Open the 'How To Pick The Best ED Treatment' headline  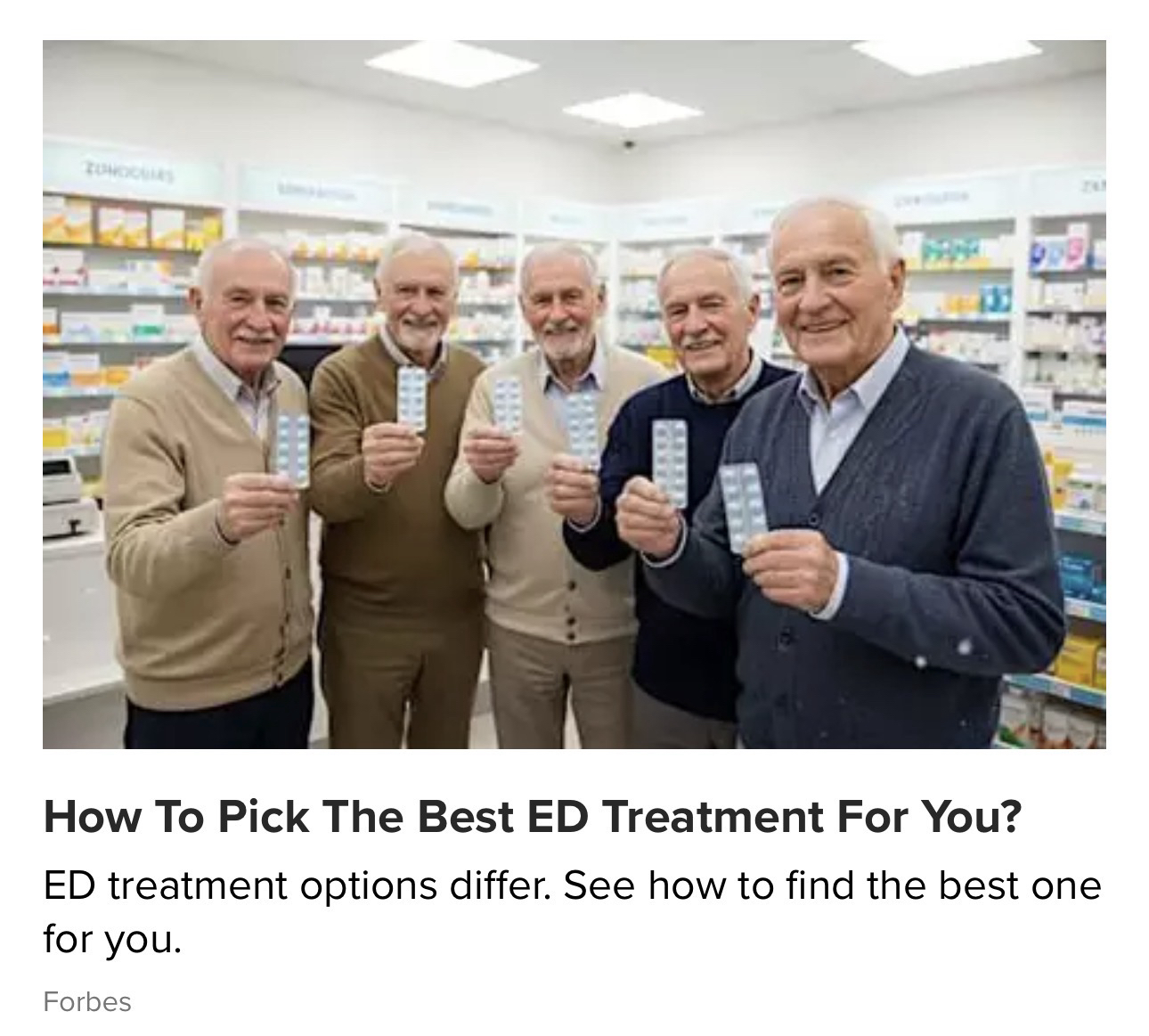[x=532, y=816]
